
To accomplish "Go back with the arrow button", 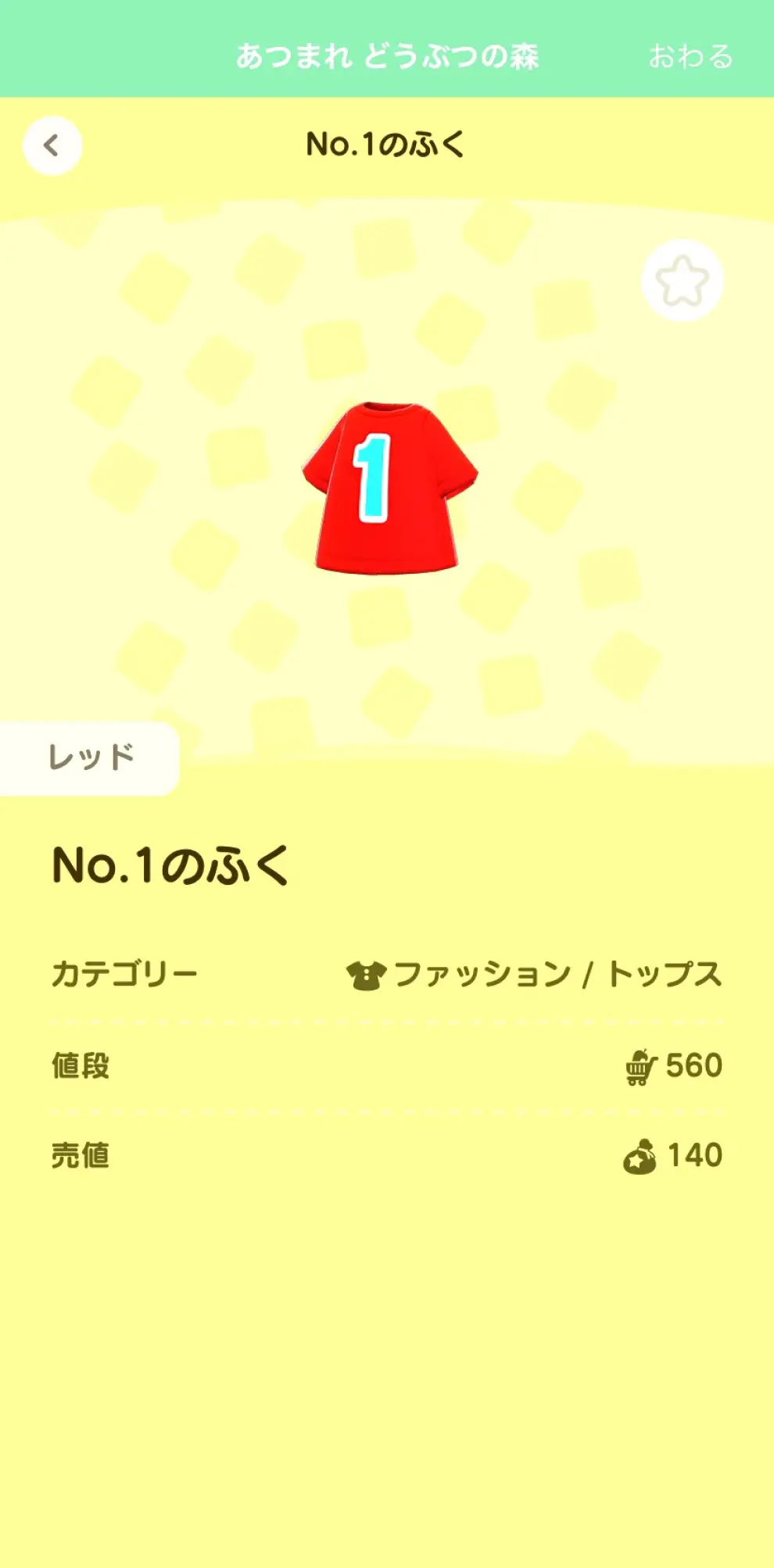I will click(x=52, y=145).
